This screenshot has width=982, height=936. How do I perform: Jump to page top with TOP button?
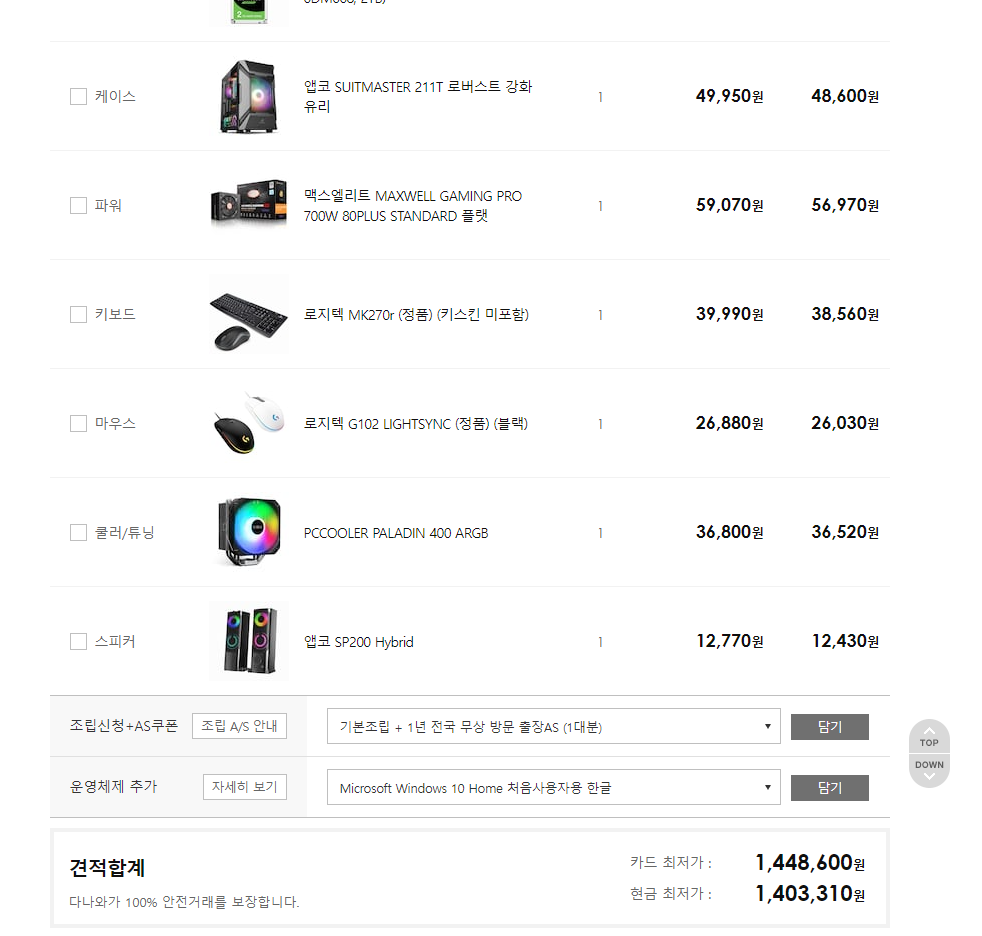(x=929, y=737)
